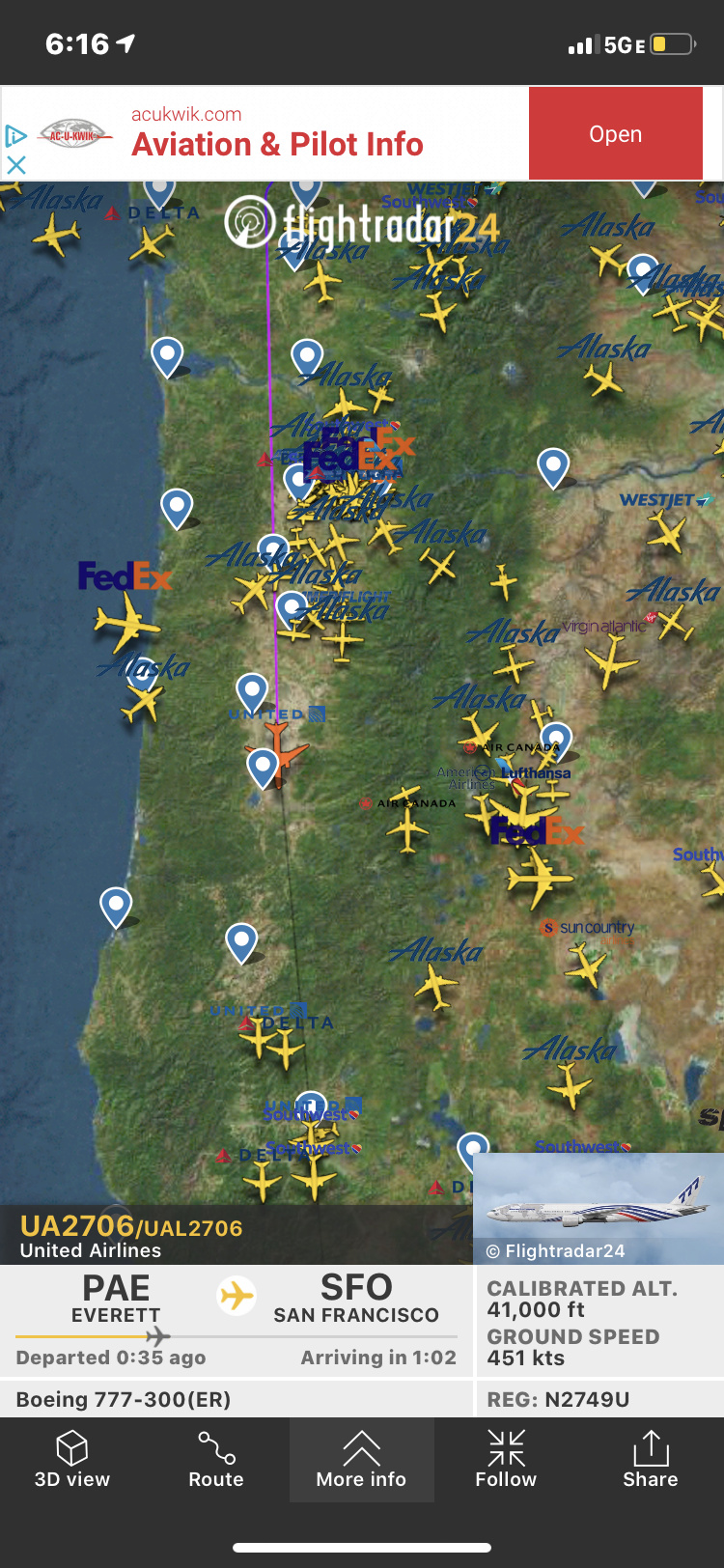Switch to 3D view
The image size is (724, 1568).
point(72,1459)
